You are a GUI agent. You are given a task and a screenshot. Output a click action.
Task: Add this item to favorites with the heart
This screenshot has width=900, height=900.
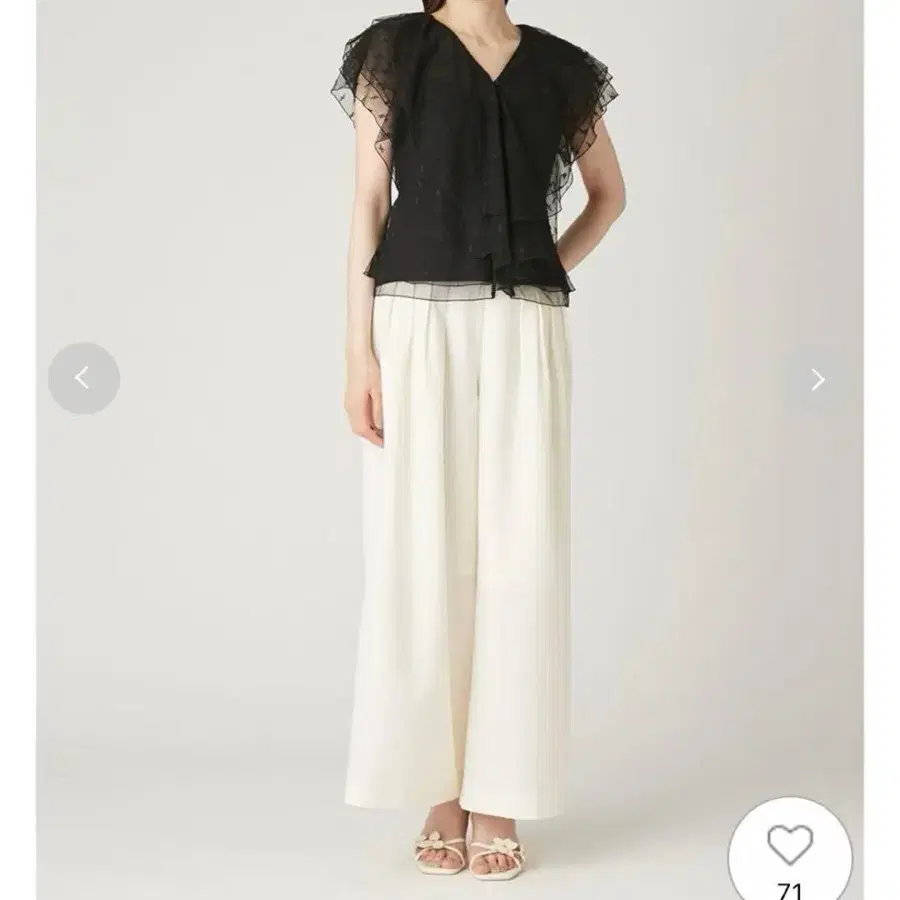pyautogui.click(x=790, y=845)
